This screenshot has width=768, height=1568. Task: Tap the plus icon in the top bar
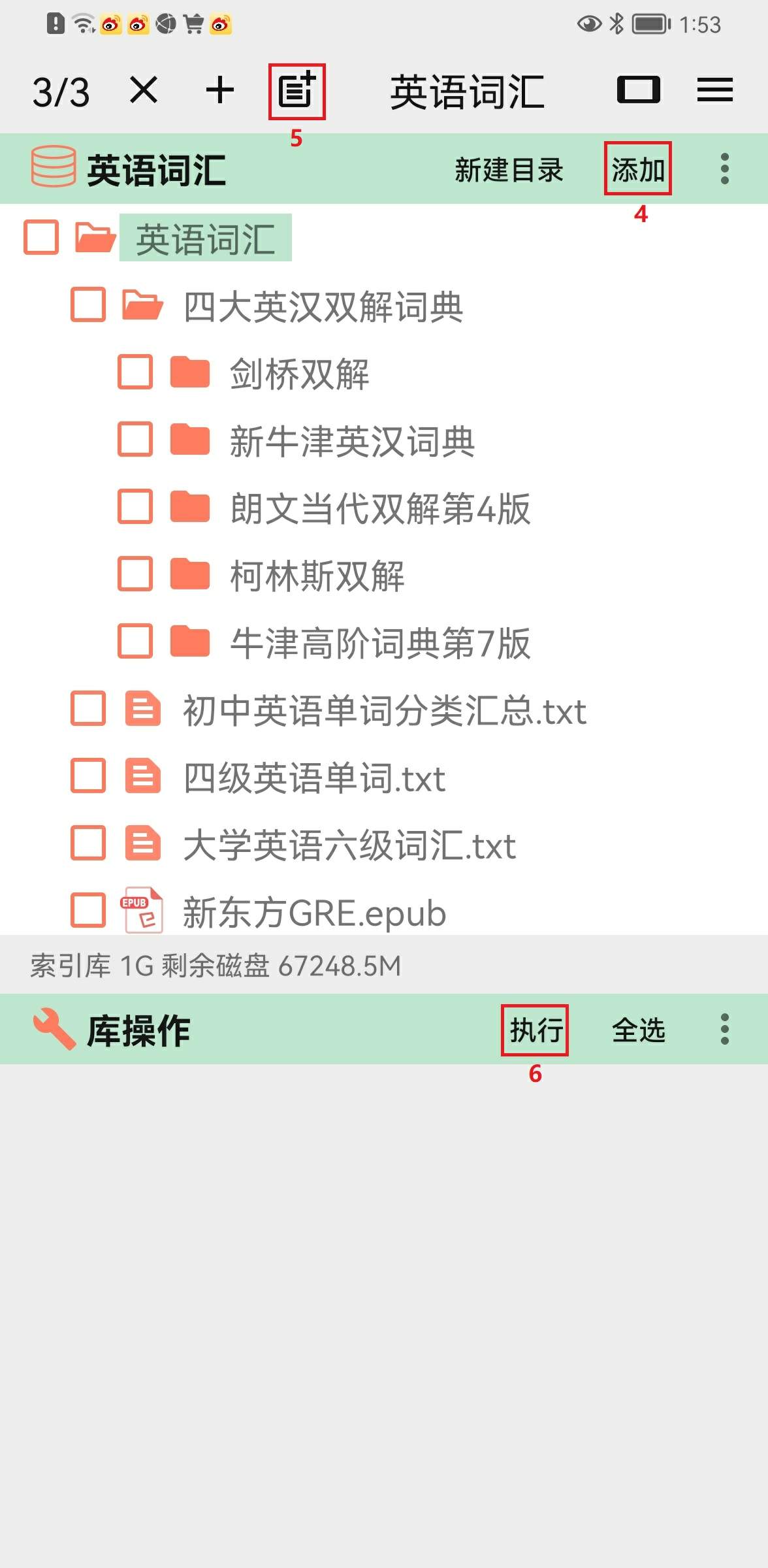click(220, 90)
